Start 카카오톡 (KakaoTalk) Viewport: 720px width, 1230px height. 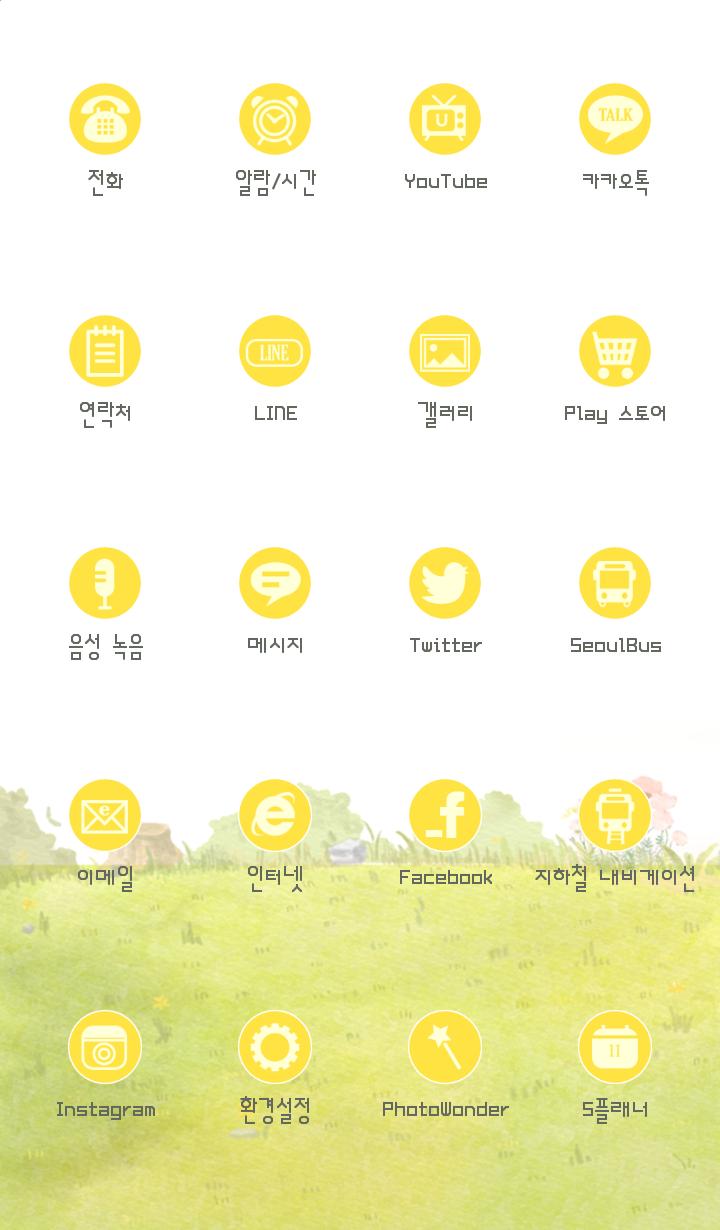tap(614, 118)
